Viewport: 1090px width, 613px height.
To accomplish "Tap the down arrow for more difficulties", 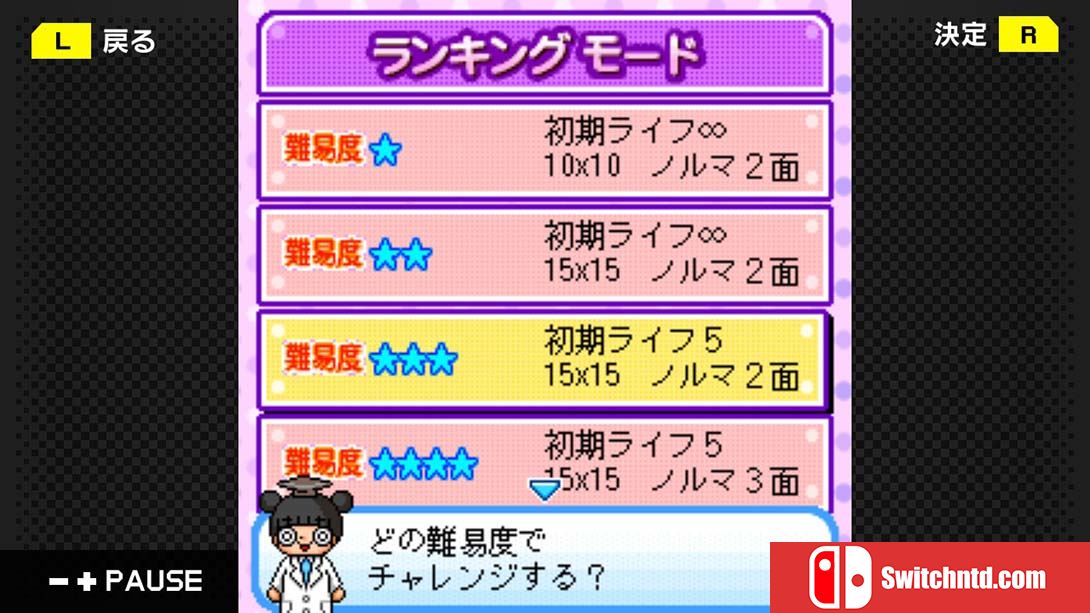I will pyautogui.click(x=544, y=488).
